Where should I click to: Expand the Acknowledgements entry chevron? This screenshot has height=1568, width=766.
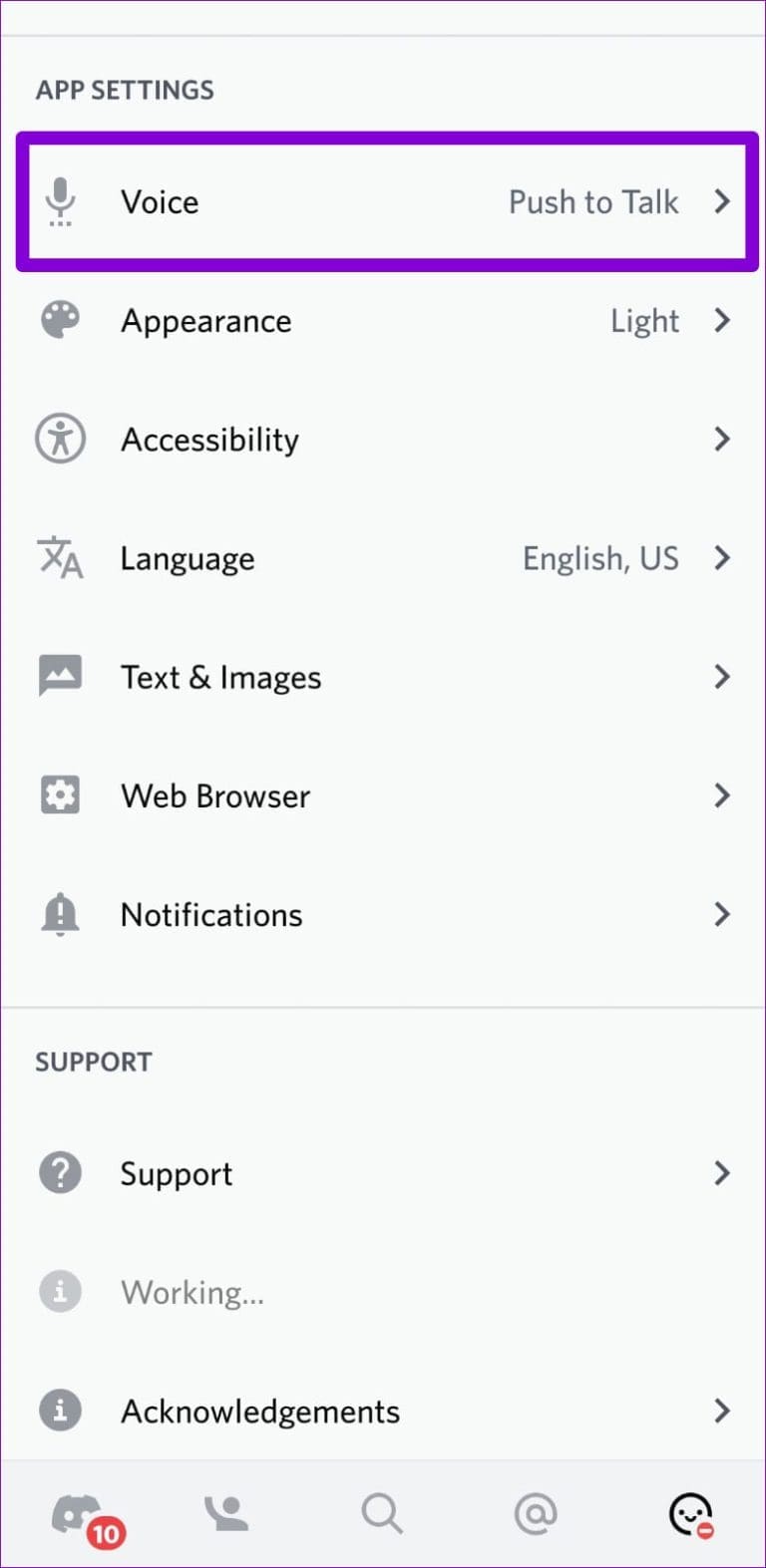723,1411
